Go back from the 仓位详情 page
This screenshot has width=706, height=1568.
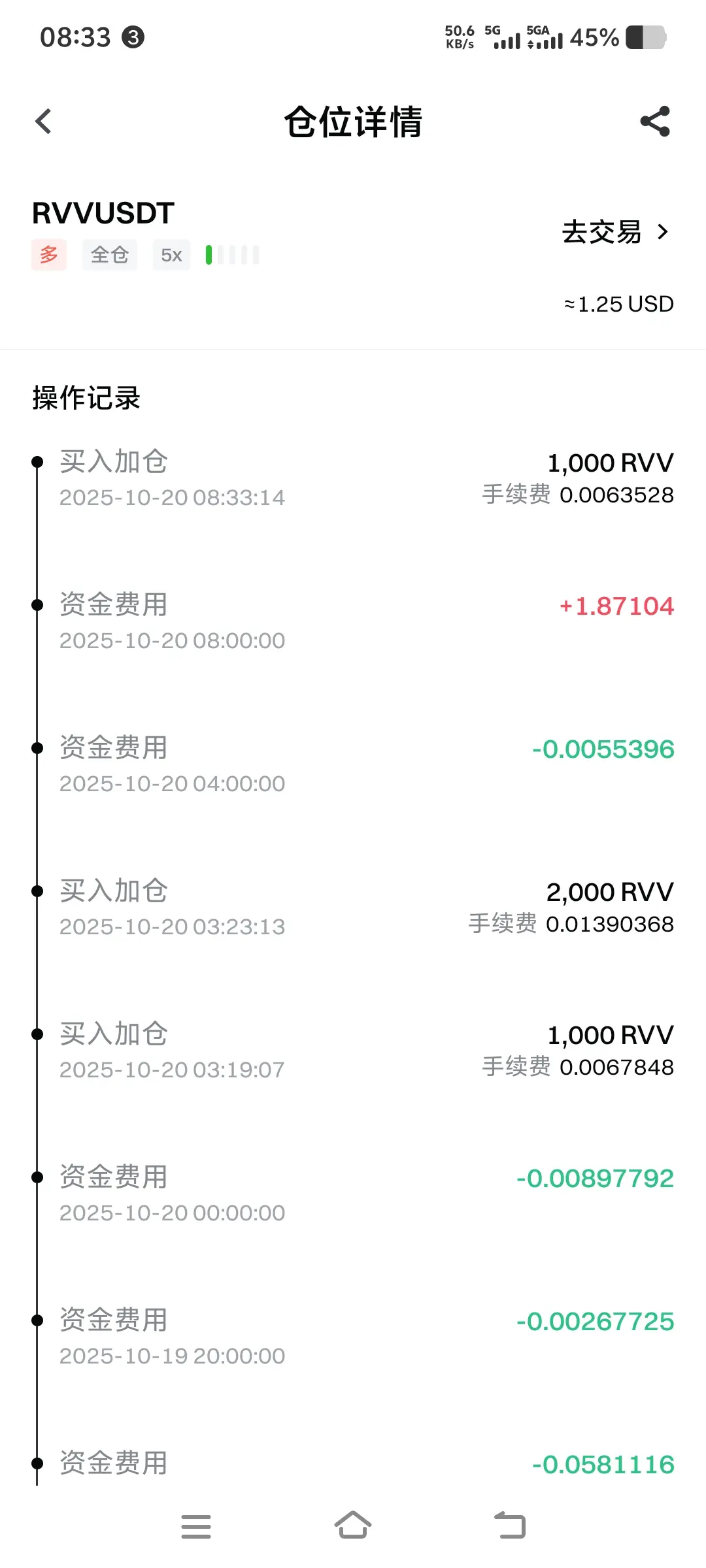(x=43, y=122)
